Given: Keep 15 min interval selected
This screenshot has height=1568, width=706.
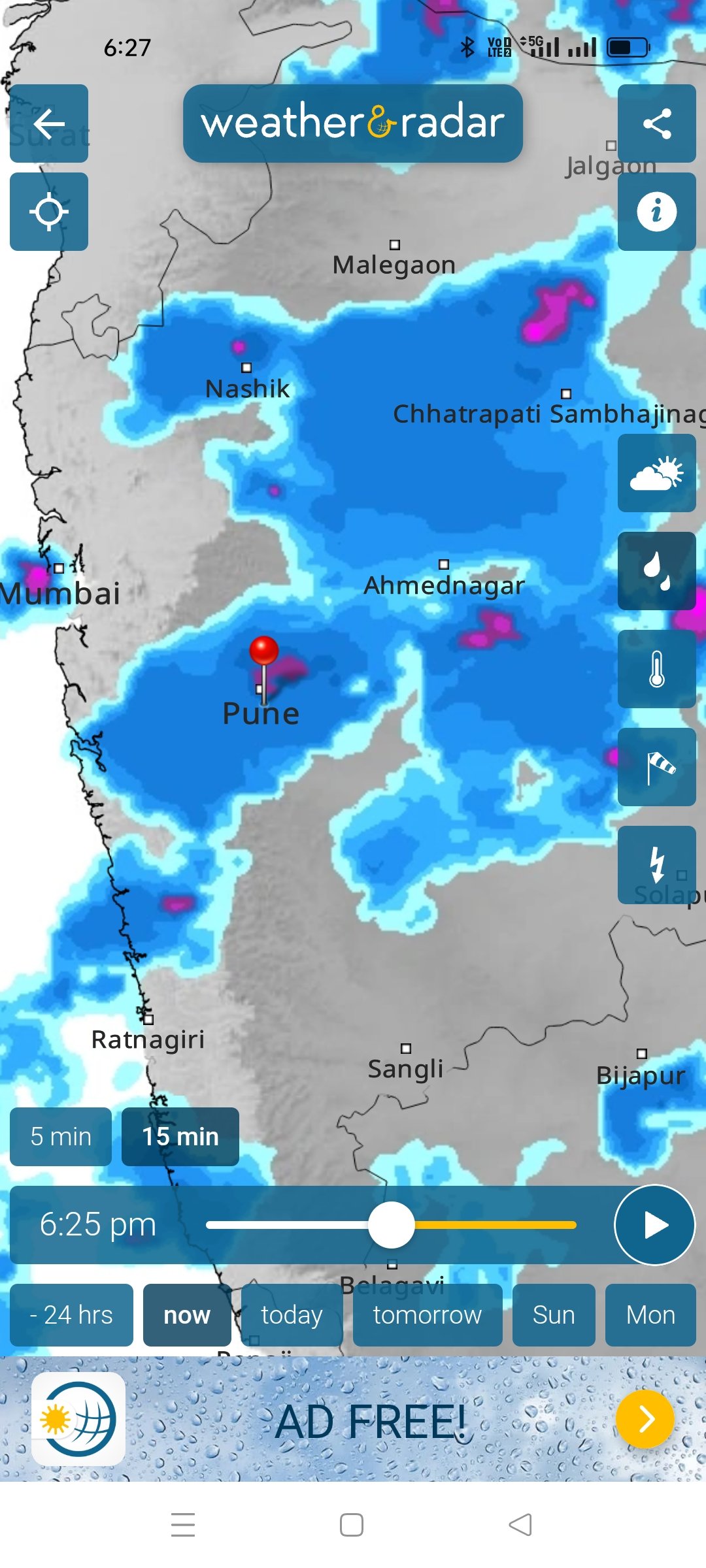Looking at the screenshot, I should click(x=179, y=1136).
